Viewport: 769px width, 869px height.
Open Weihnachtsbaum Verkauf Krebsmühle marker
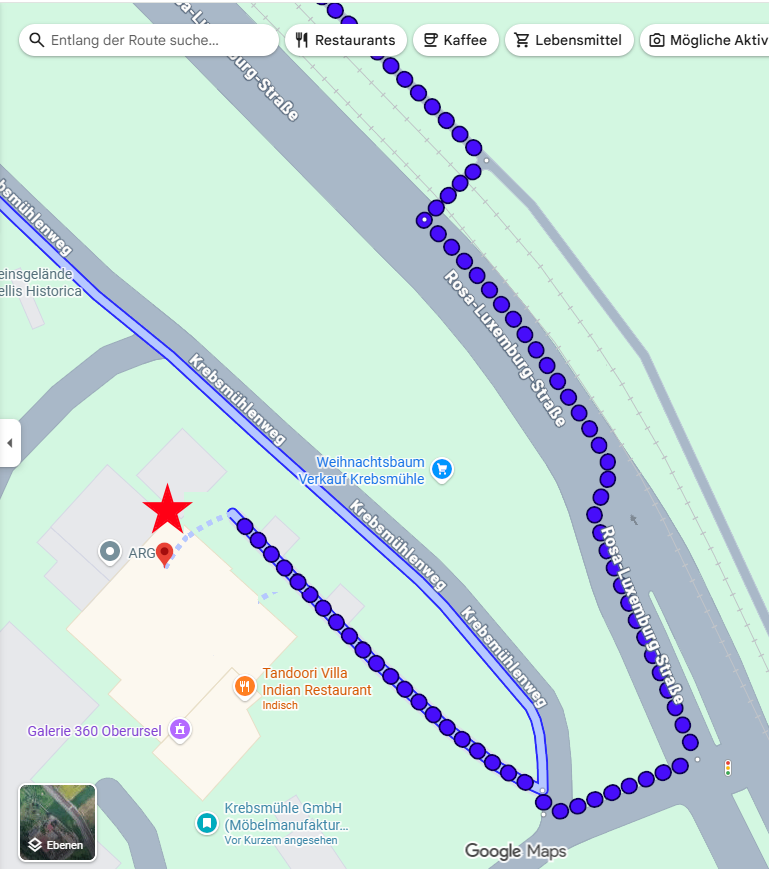coord(442,467)
